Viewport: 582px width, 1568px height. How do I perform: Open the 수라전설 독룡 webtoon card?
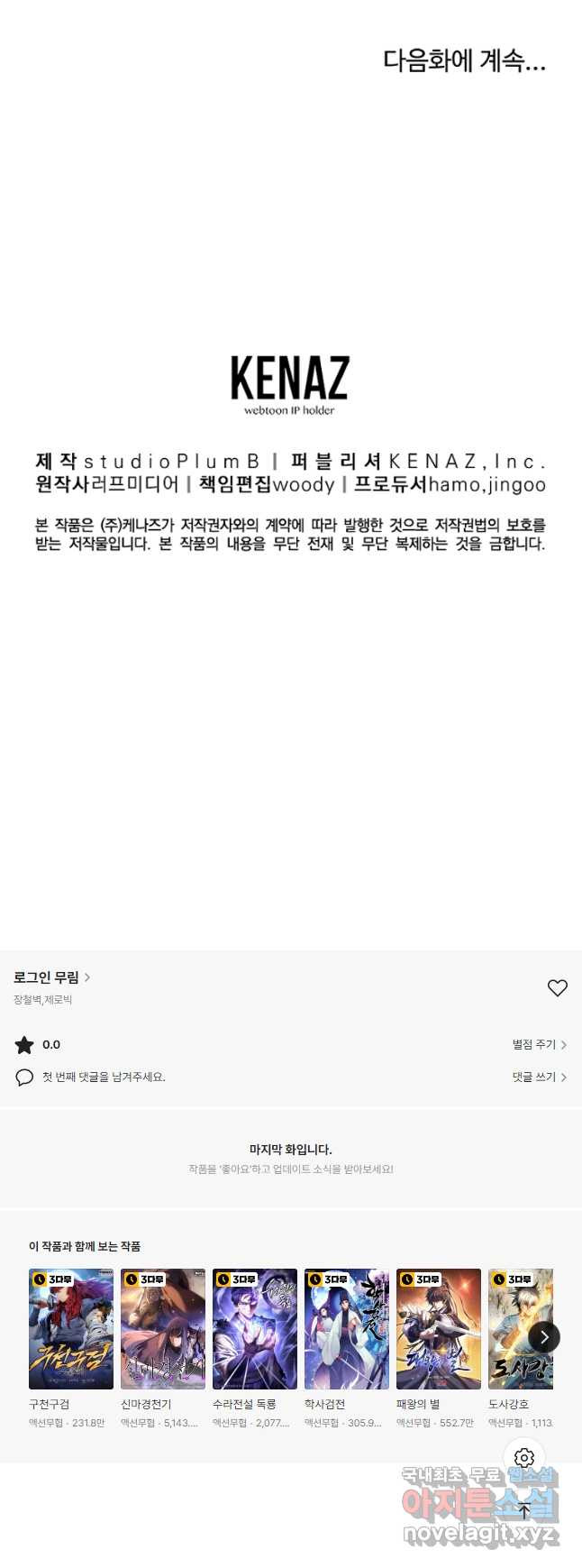(x=255, y=1329)
